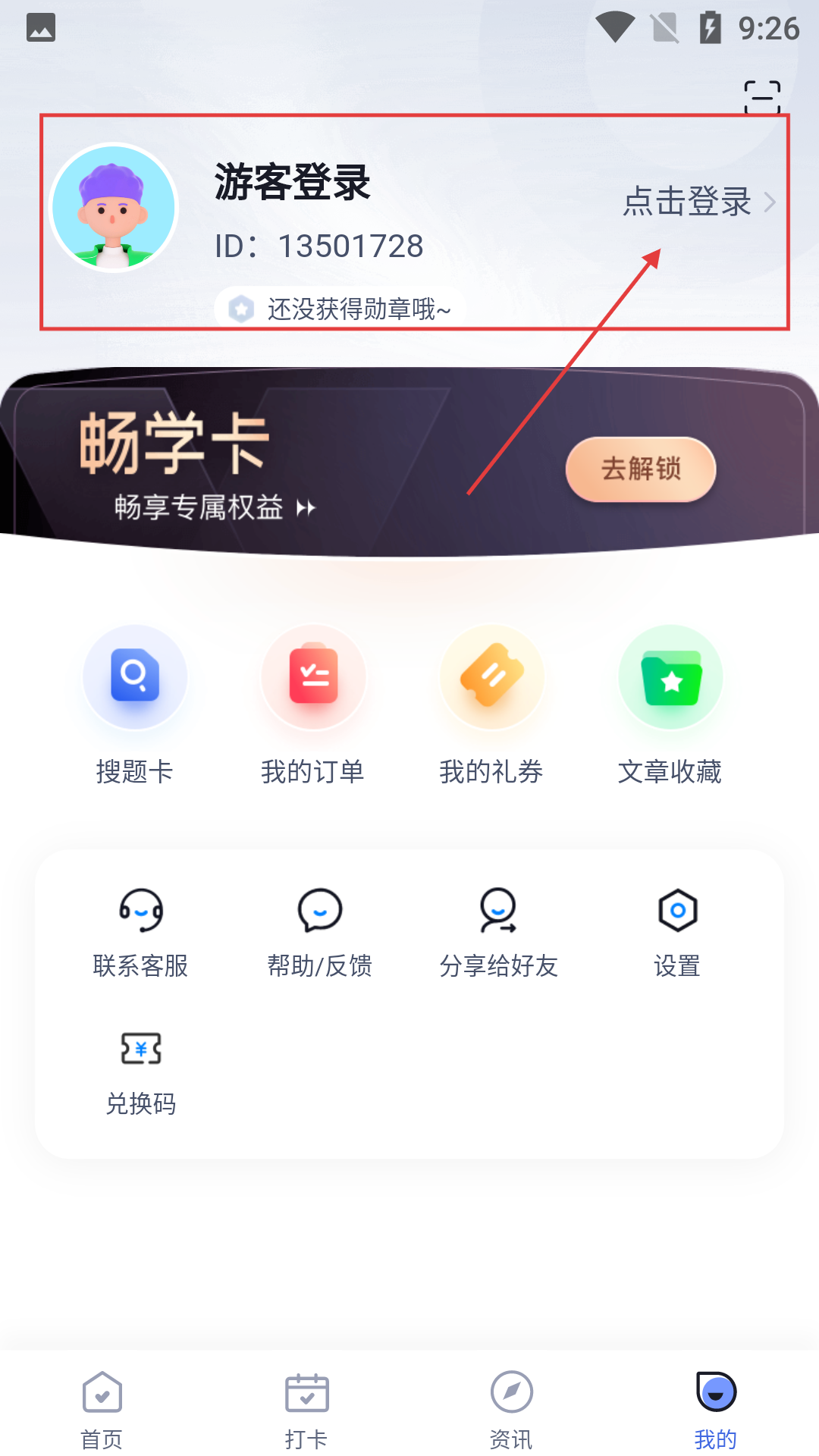Open 我的订单
The image size is (819, 1456).
[313, 705]
